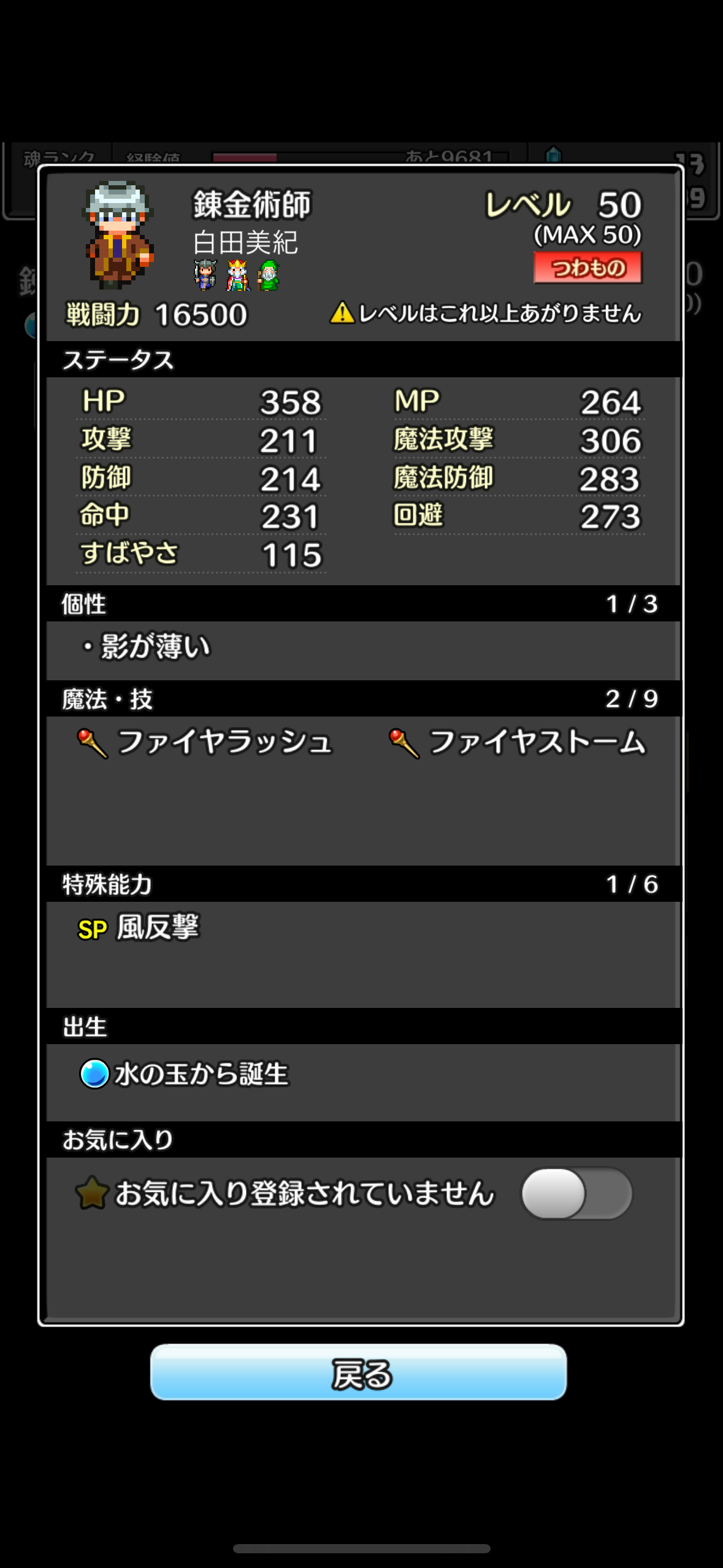Tap the 戻る button to go back

(x=358, y=1372)
